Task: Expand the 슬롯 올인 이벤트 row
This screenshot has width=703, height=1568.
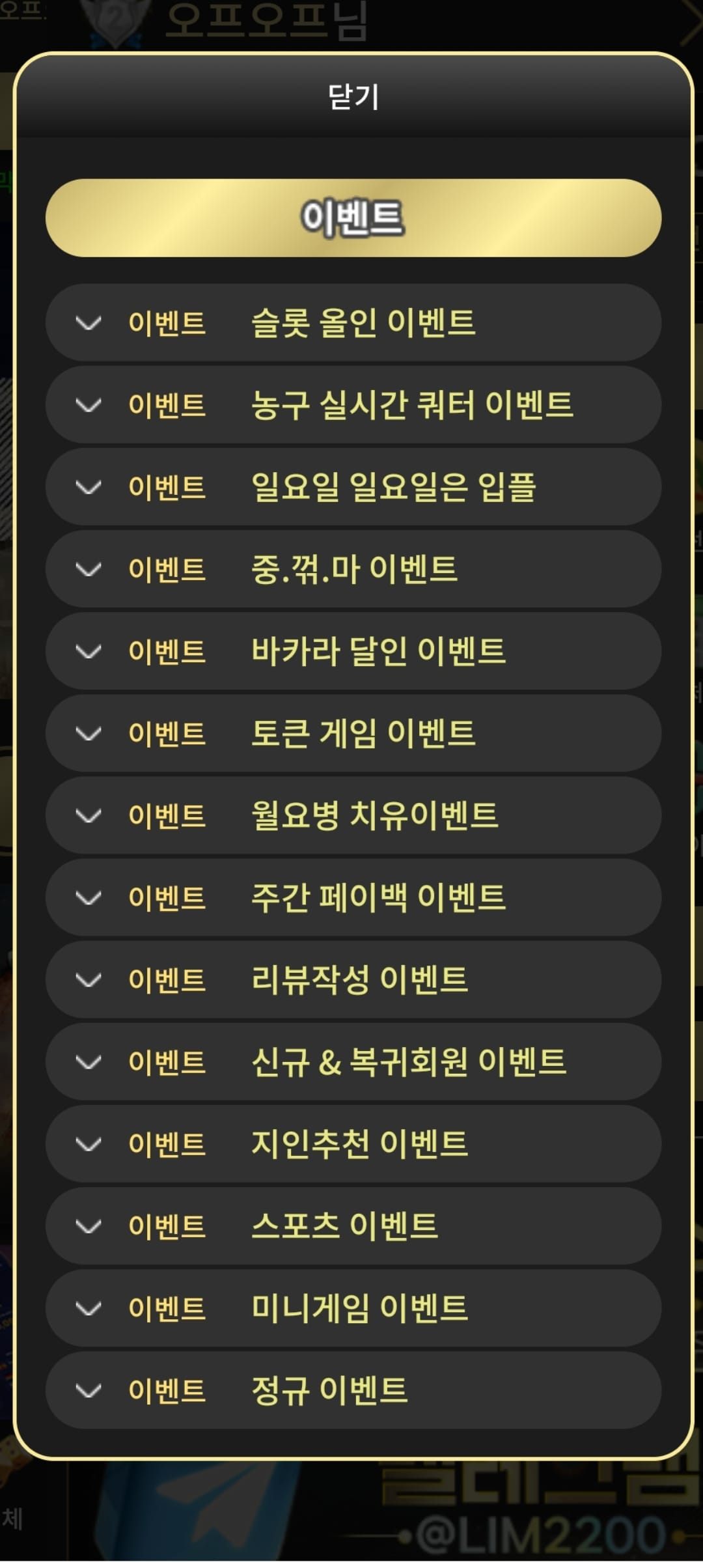Action: tap(353, 322)
